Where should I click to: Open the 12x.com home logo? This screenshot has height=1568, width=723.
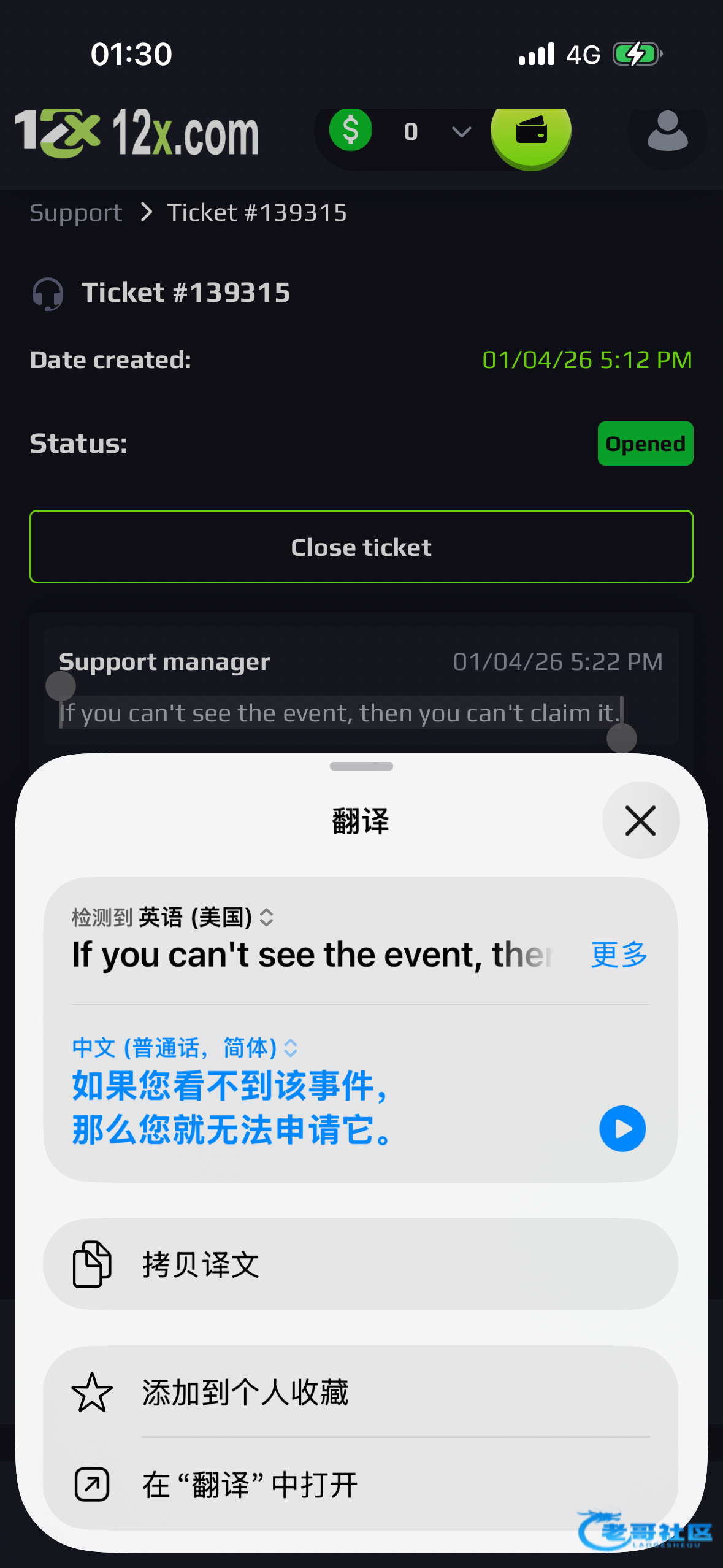coord(136,133)
